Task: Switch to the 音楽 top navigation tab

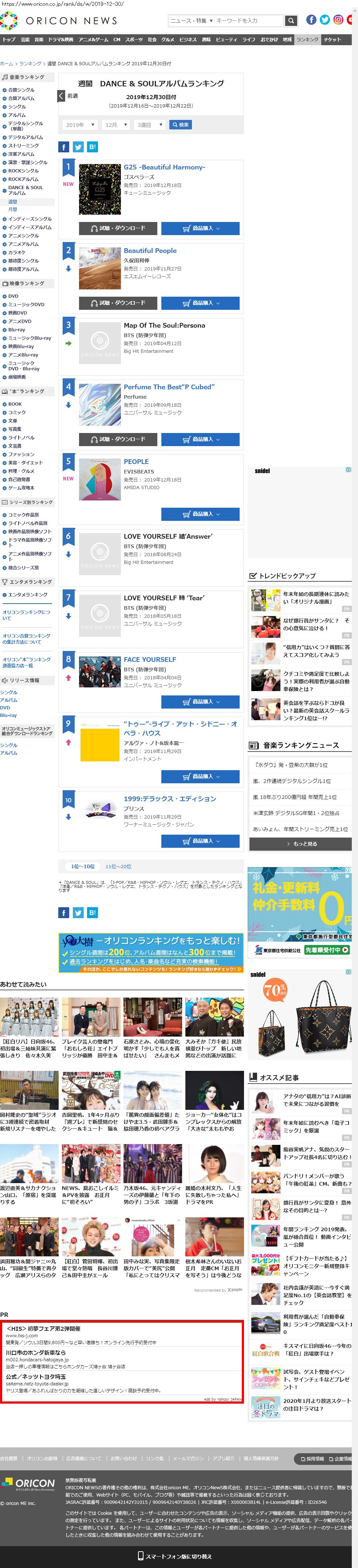Action: click(x=39, y=40)
